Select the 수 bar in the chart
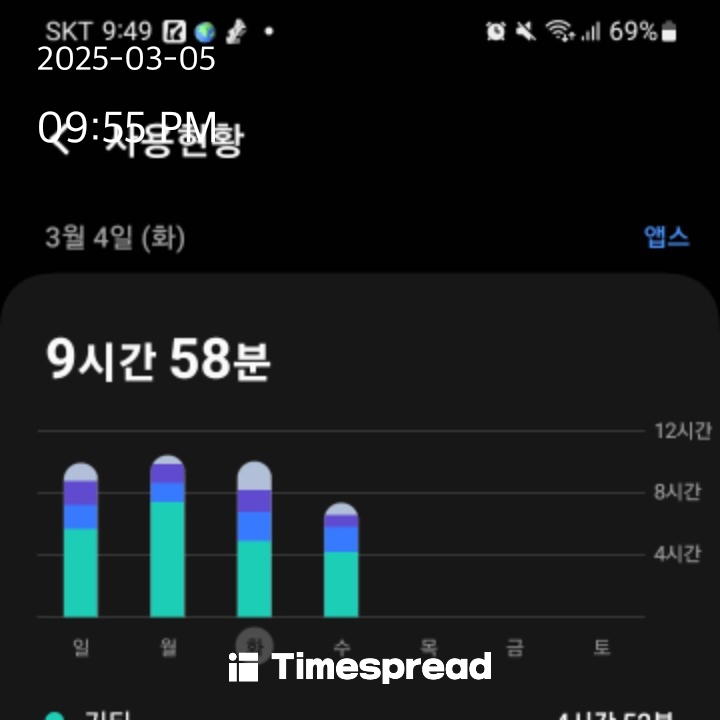Image resolution: width=720 pixels, height=720 pixels. pyautogui.click(x=341, y=562)
